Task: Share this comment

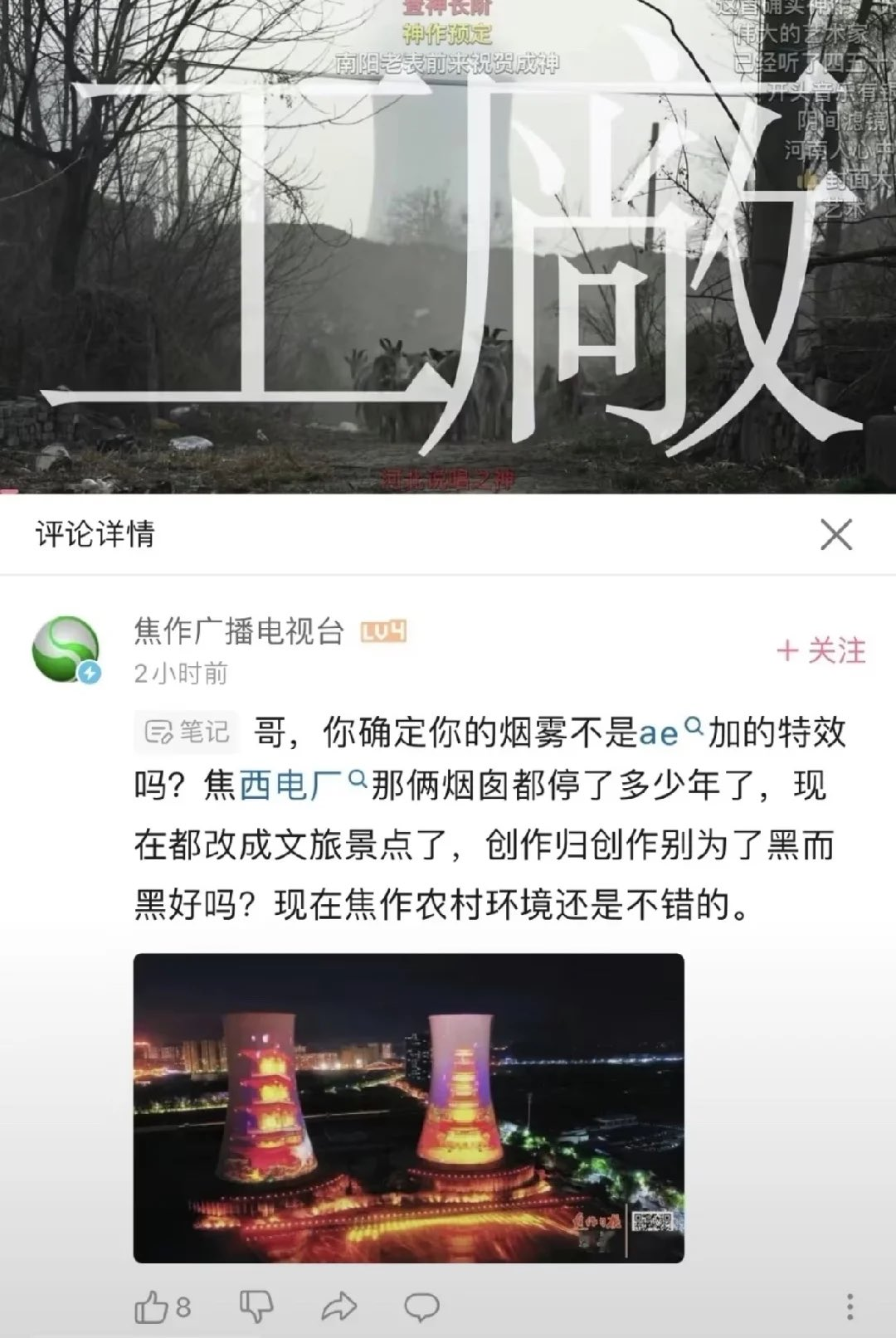Action: click(338, 1307)
